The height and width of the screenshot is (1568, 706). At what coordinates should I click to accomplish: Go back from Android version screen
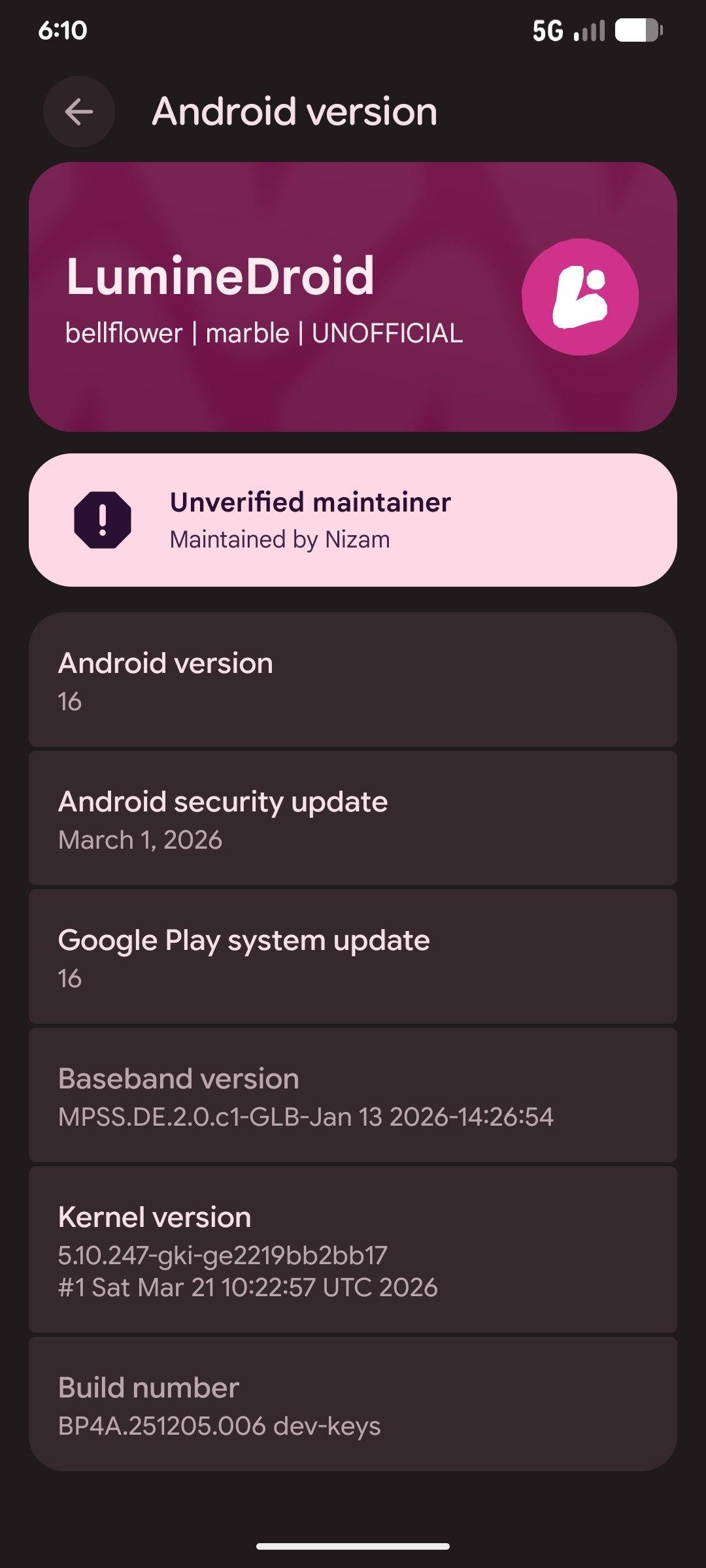pos(79,112)
